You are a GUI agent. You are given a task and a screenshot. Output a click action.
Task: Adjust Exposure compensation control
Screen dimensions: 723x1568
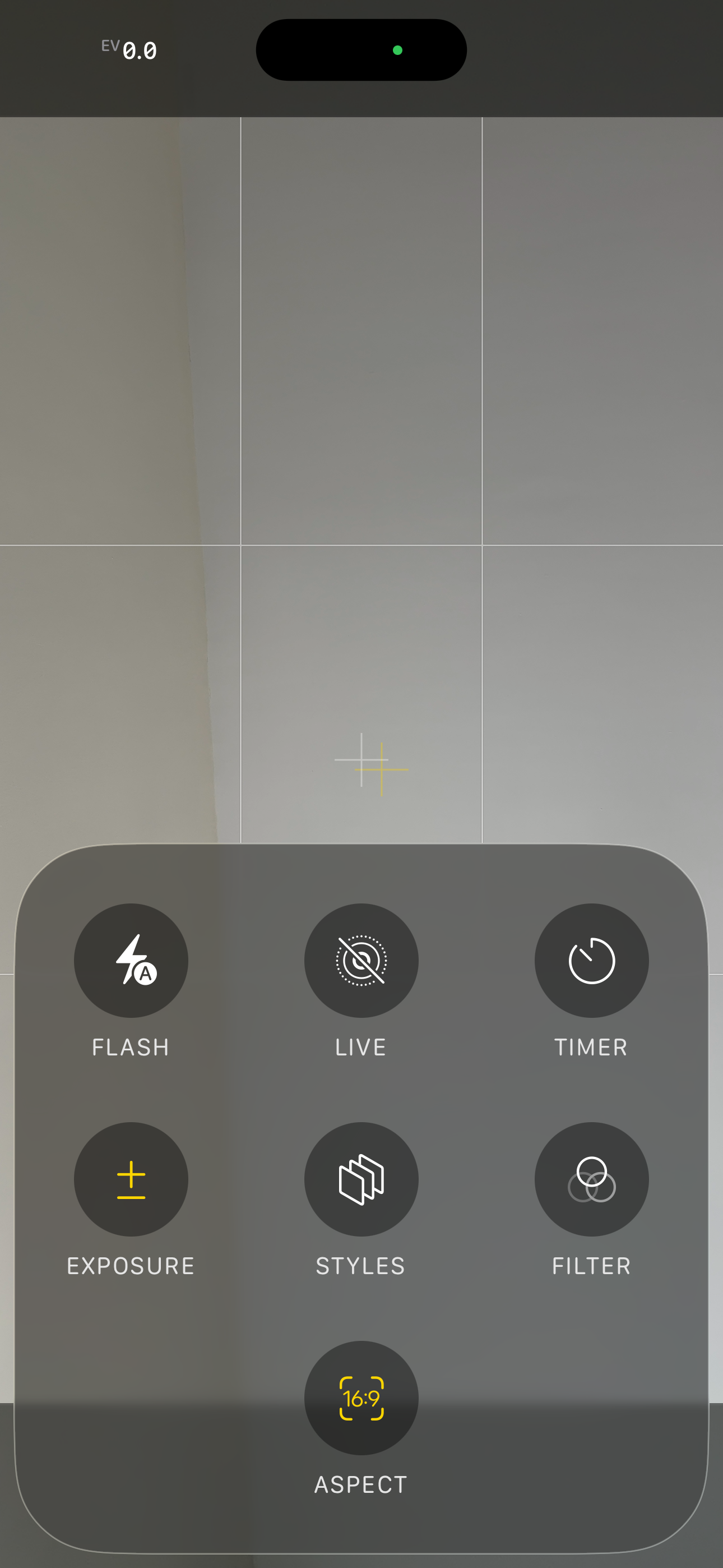pos(131,1179)
